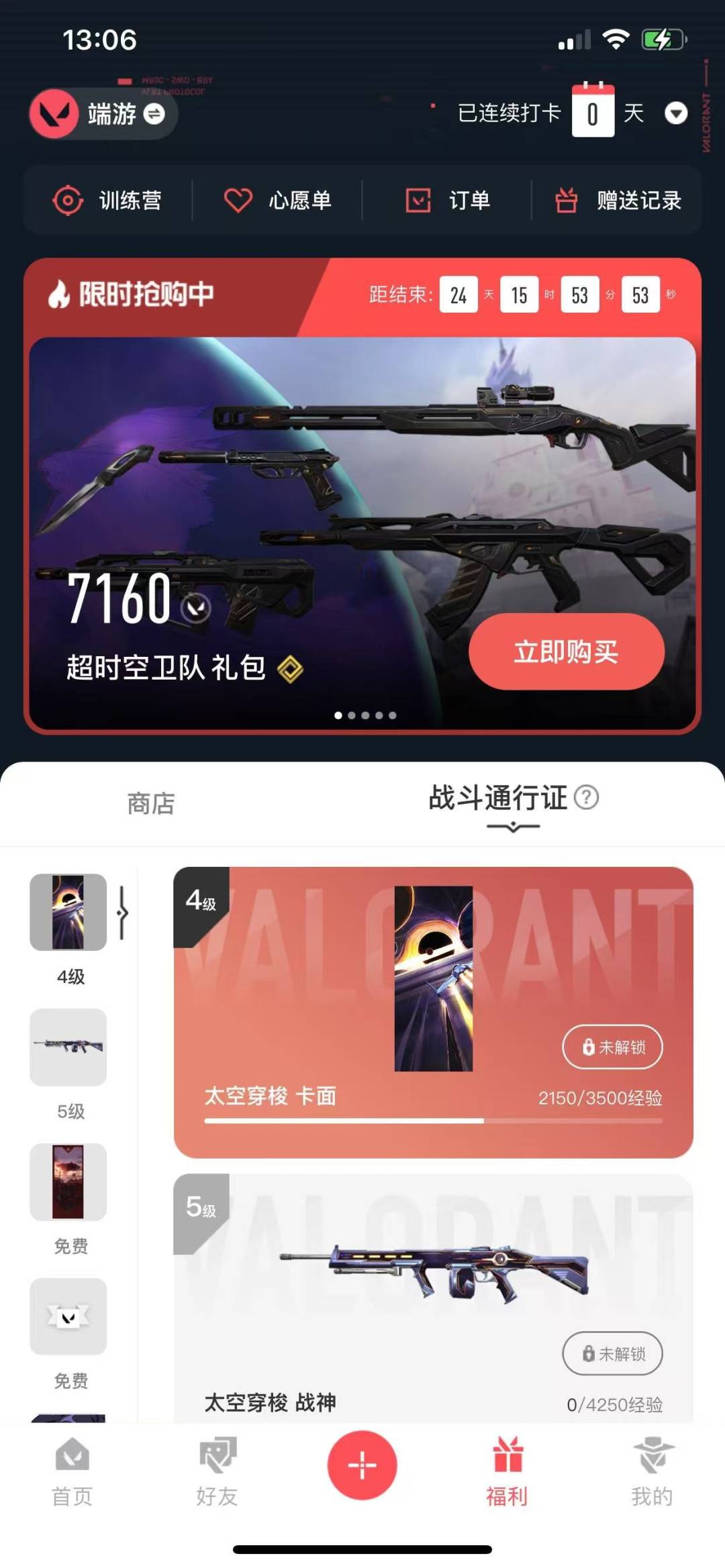
Task: Switch game mode via the 端游 selector
Action: [x=103, y=113]
